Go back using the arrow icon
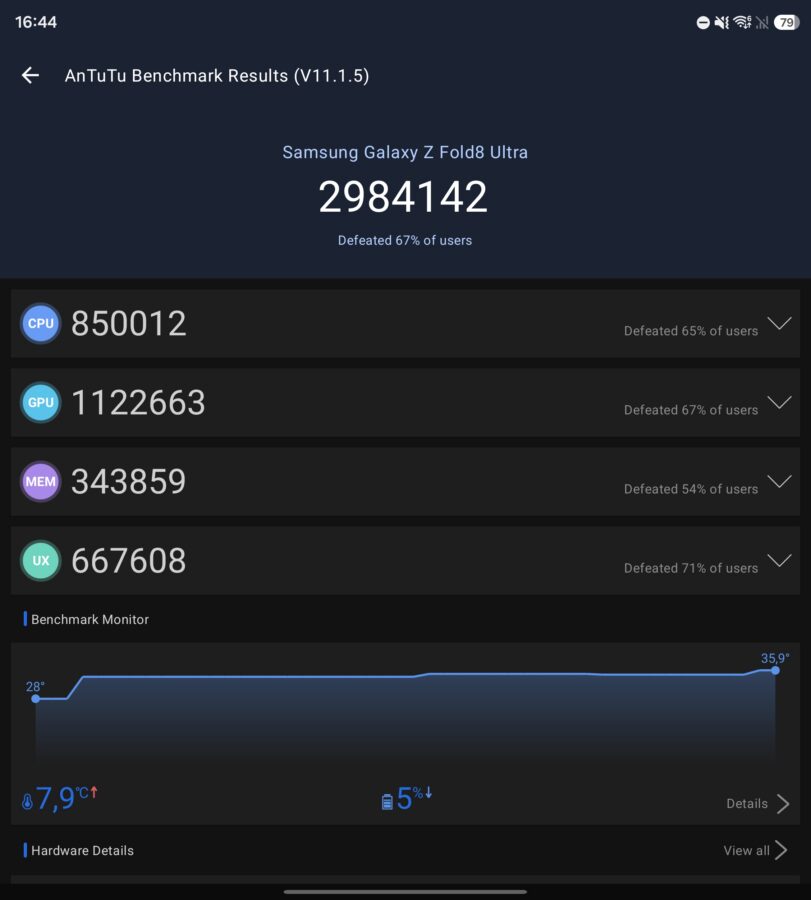Image resolution: width=811 pixels, height=900 pixels. [30, 75]
